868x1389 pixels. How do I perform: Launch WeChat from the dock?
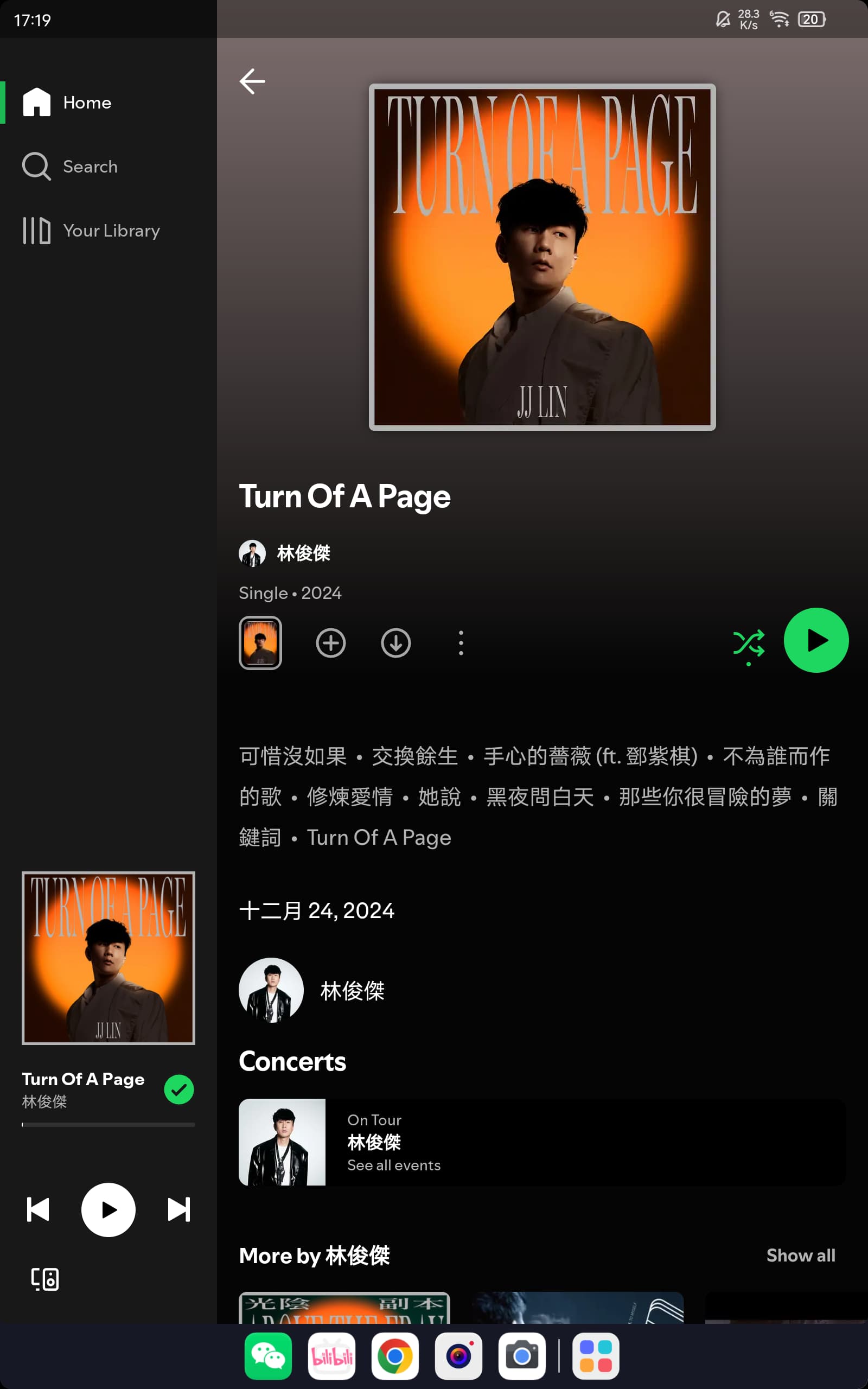pyautogui.click(x=268, y=1356)
